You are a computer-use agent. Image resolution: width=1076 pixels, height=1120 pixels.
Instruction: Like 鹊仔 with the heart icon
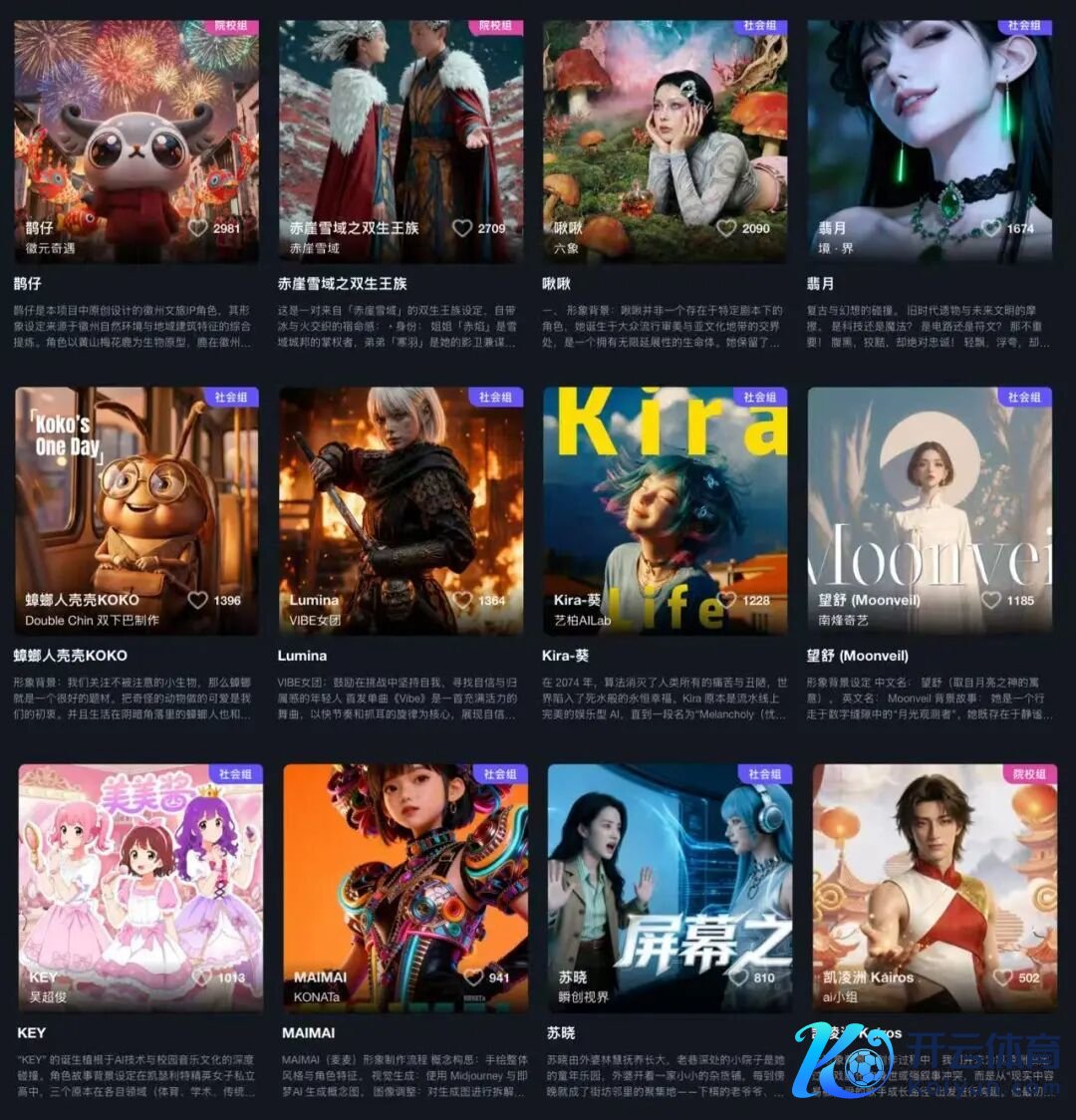pyautogui.click(x=198, y=228)
